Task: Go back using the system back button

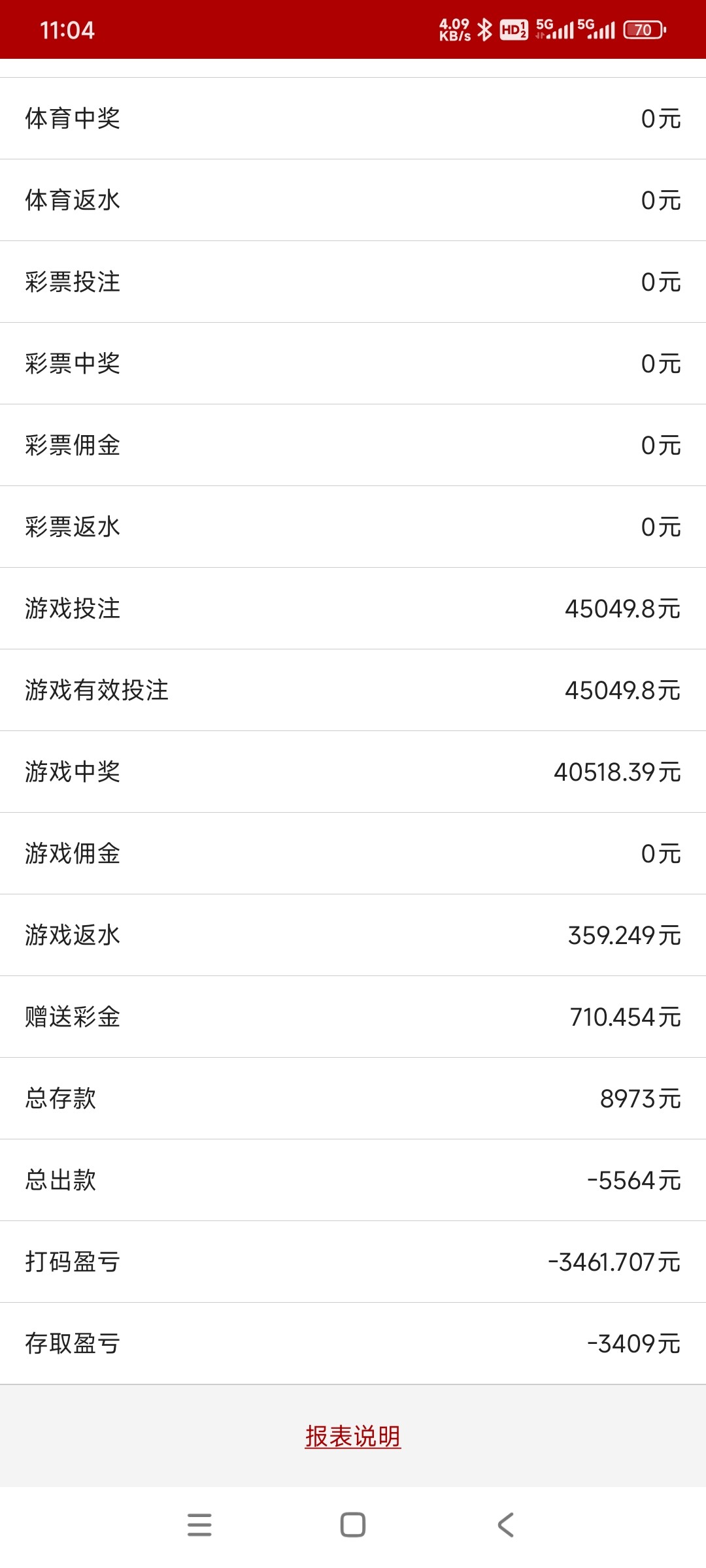Action: point(505,1525)
